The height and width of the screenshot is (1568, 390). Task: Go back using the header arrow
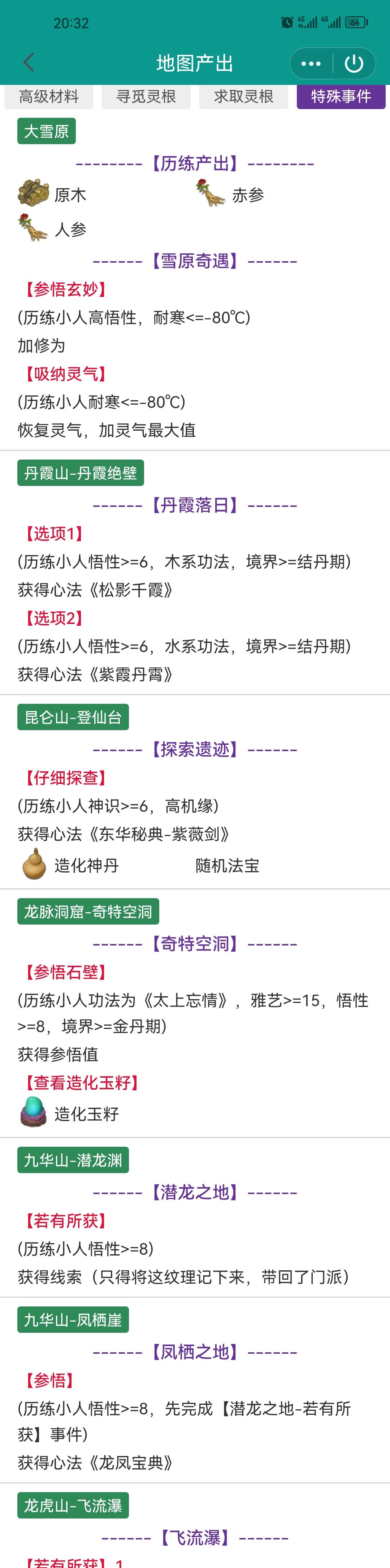(x=29, y=63)
